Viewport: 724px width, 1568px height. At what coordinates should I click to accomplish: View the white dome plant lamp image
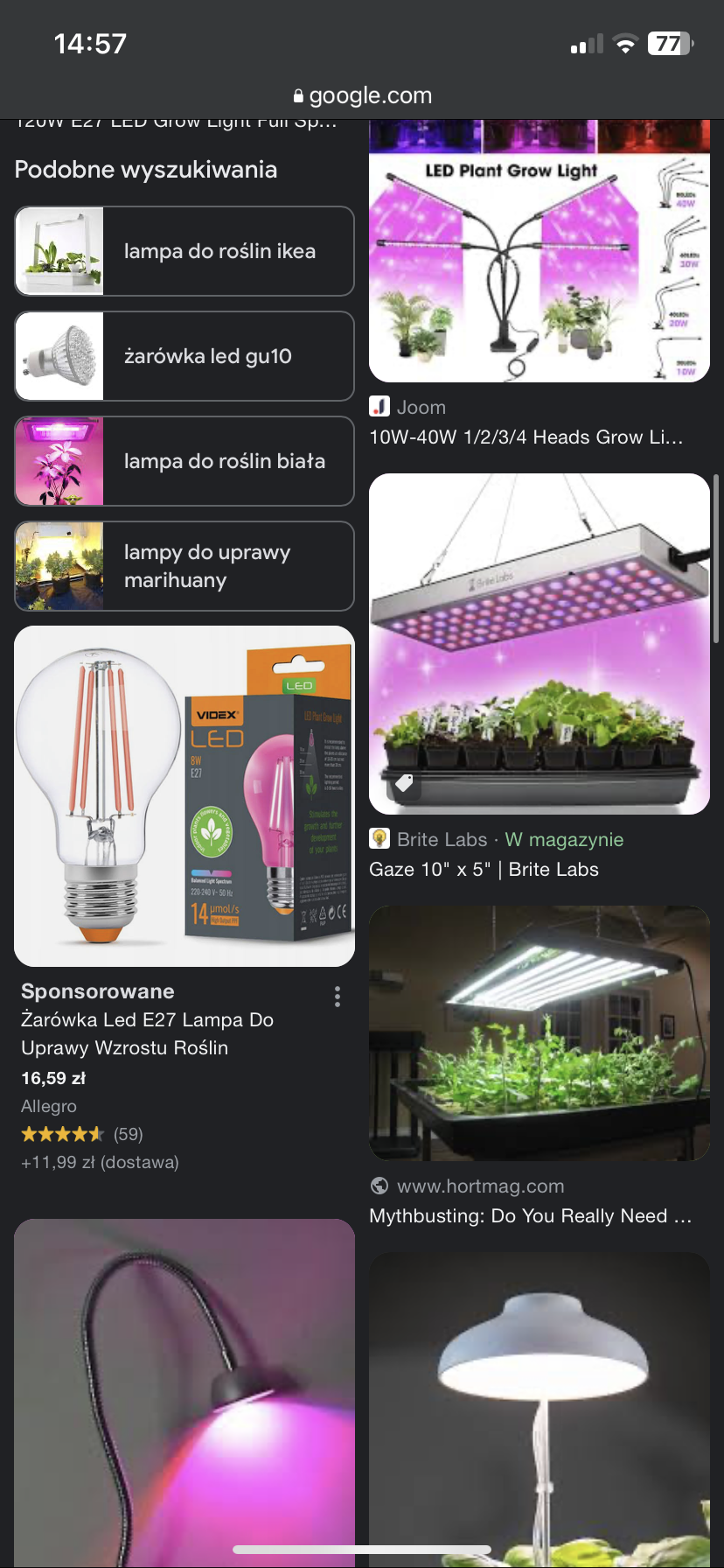pyautogui.click(x=539, y=1409)
